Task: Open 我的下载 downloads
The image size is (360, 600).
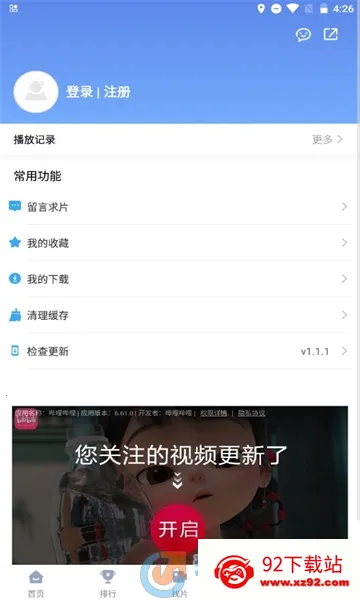Action: pyautogui.click(x=180, y=279)
